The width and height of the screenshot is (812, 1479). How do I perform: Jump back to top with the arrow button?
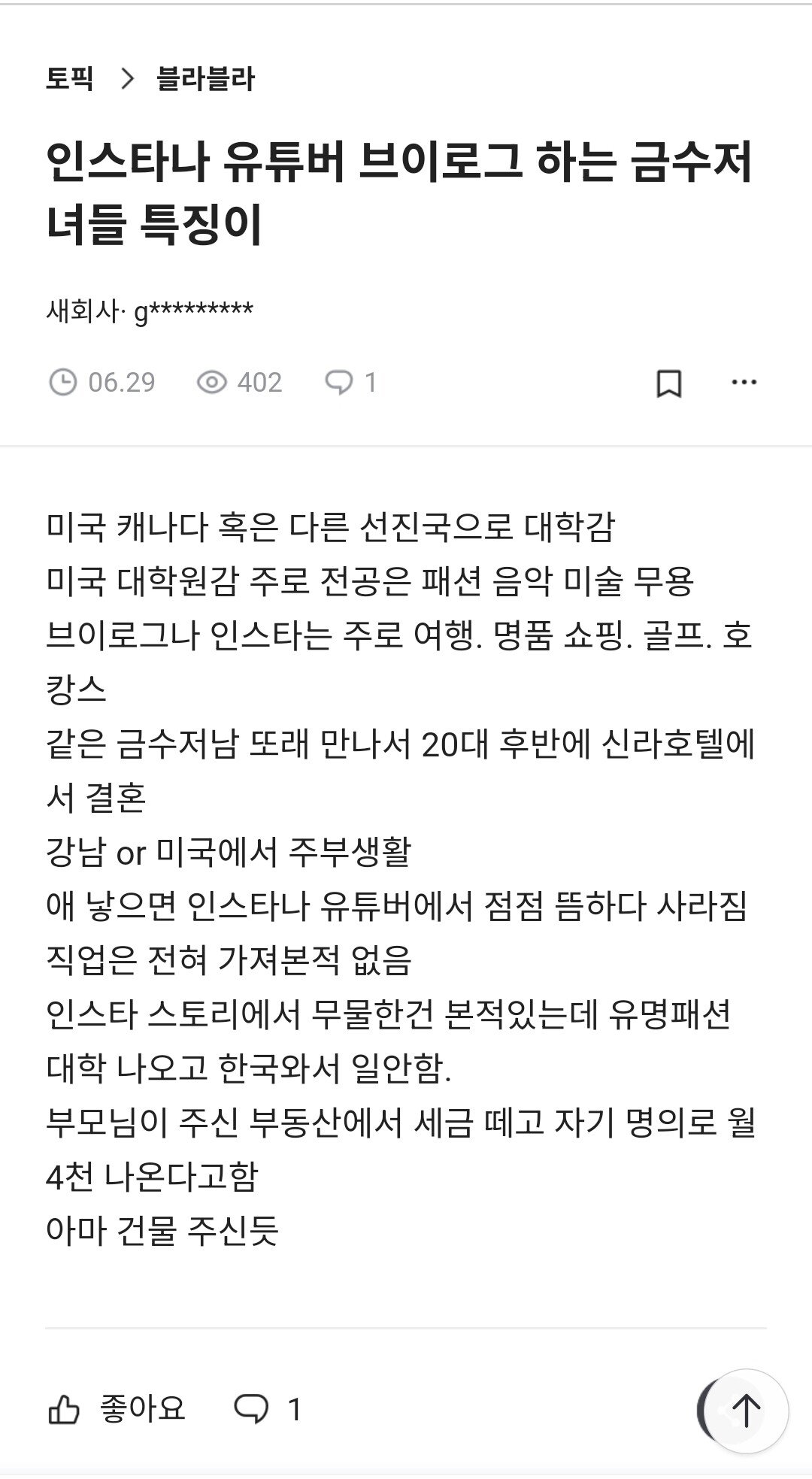click(x=746, y=1410)
